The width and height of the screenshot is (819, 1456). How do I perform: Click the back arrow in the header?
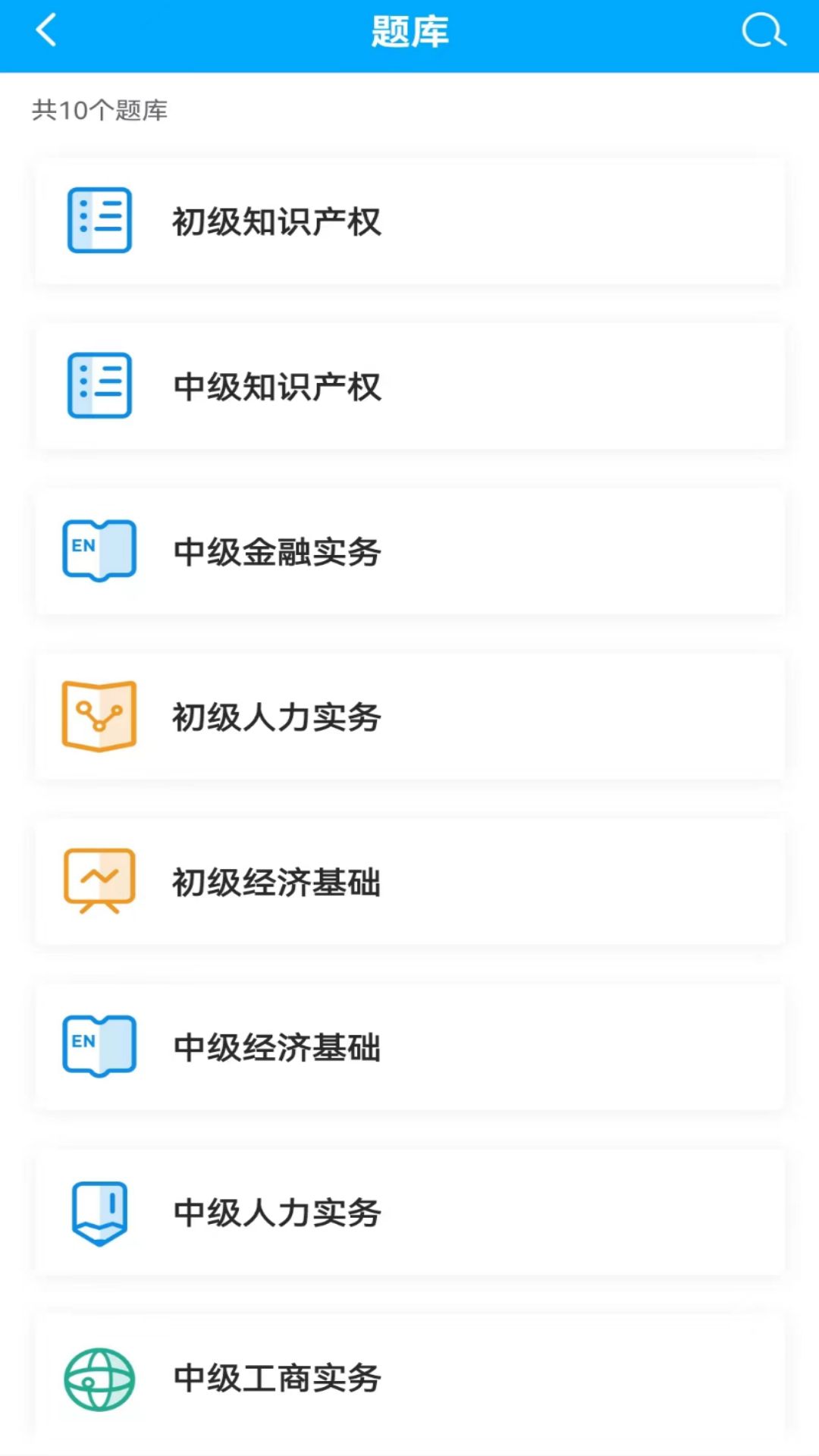(x=45, y=32)
